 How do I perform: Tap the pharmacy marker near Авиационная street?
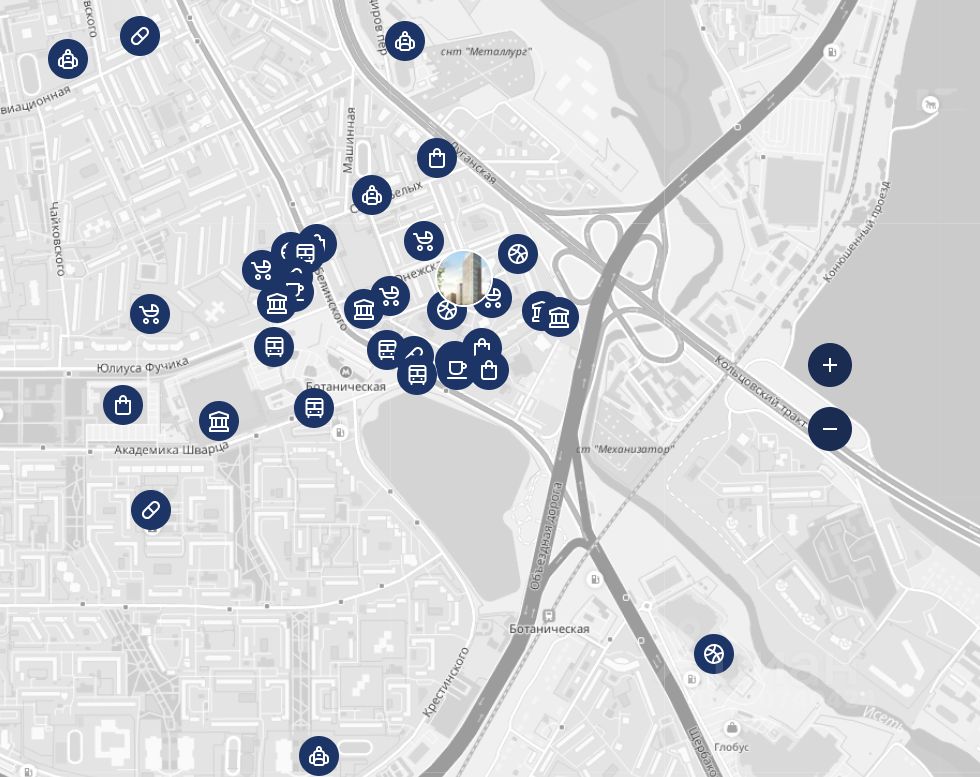[x=140, y=37]
